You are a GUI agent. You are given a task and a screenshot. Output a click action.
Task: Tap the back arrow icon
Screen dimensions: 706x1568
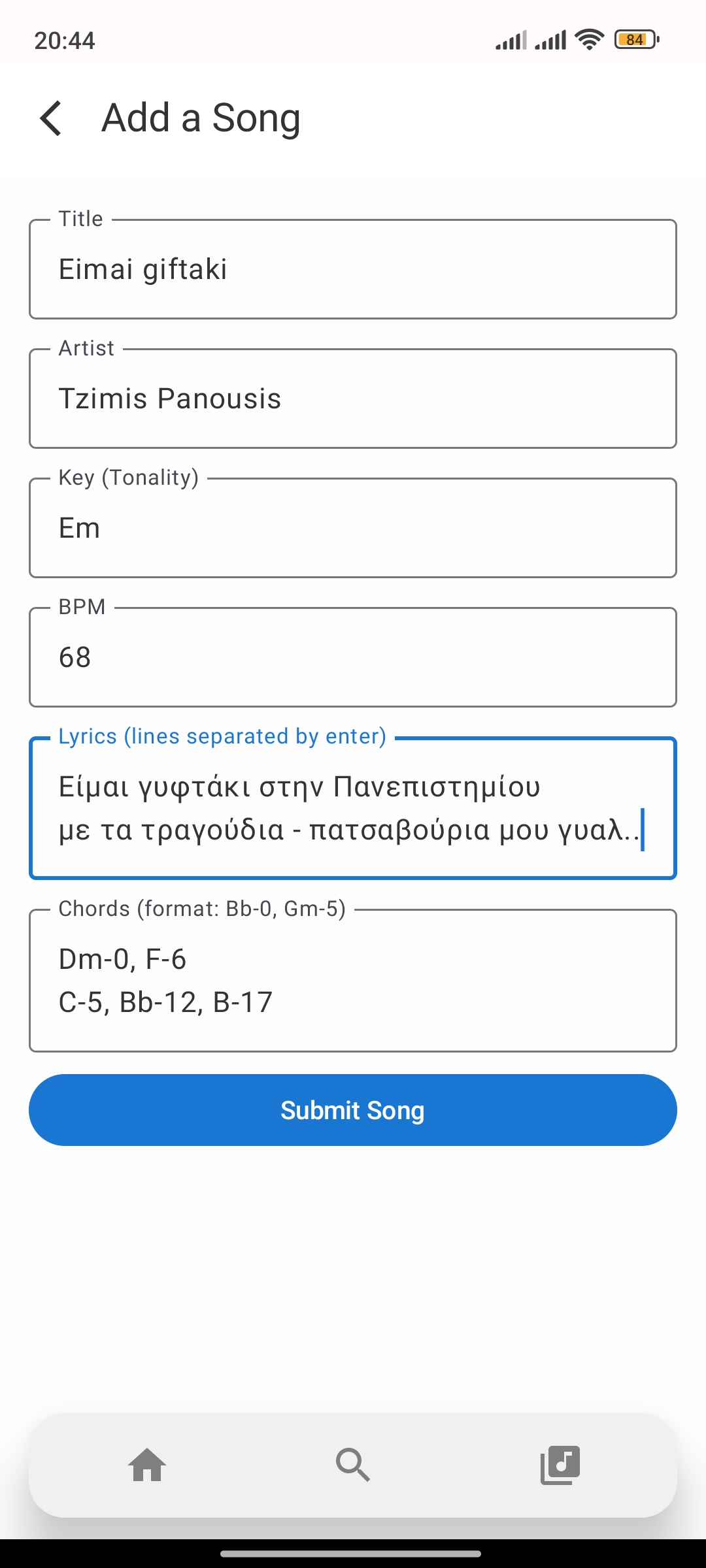click(51, 118)
